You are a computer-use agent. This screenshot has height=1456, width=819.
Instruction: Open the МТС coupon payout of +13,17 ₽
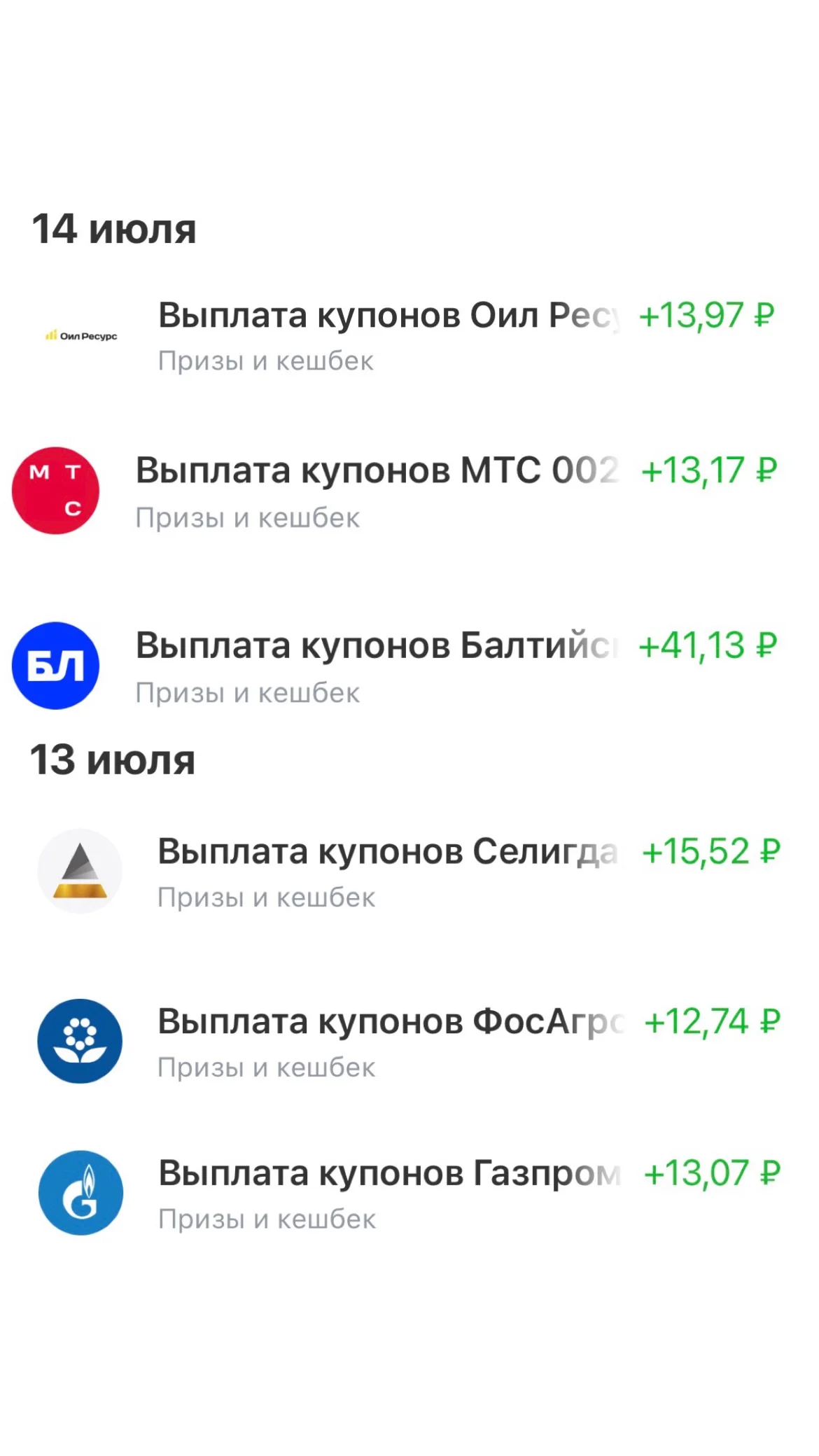pyautogui.click(x=409, y=492)
